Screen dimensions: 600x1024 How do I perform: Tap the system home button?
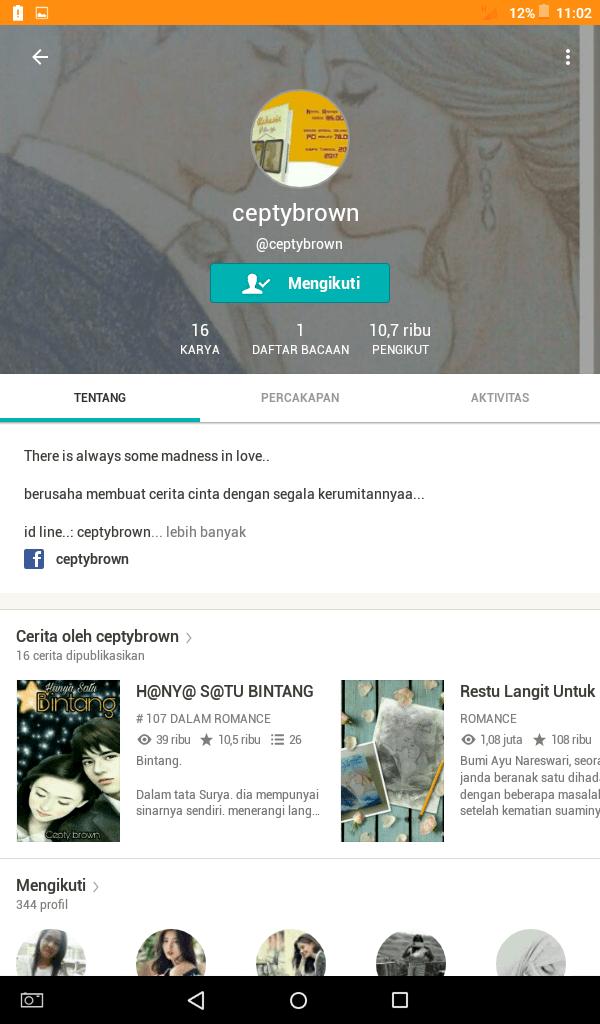298,1000
